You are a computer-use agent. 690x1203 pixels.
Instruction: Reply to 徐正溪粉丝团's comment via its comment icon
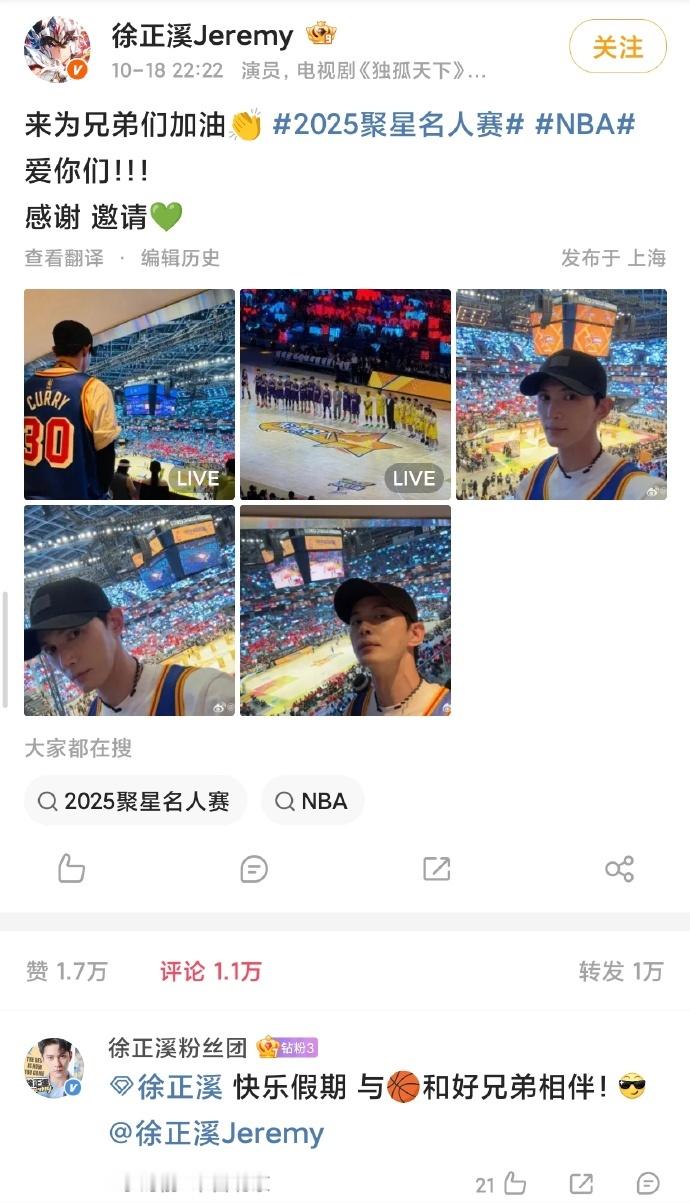click(648, 1184)
